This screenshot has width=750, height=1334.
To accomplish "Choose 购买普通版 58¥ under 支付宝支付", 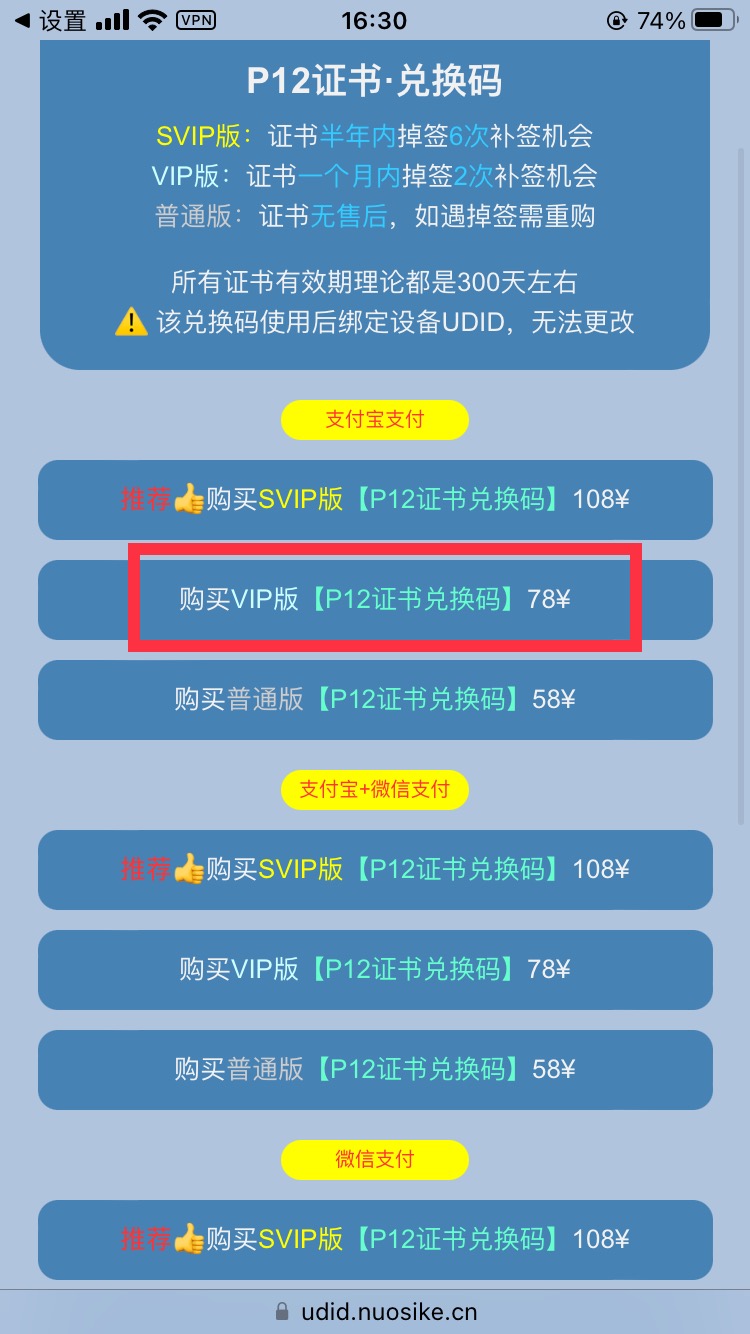I will click(x=375, y=700).
